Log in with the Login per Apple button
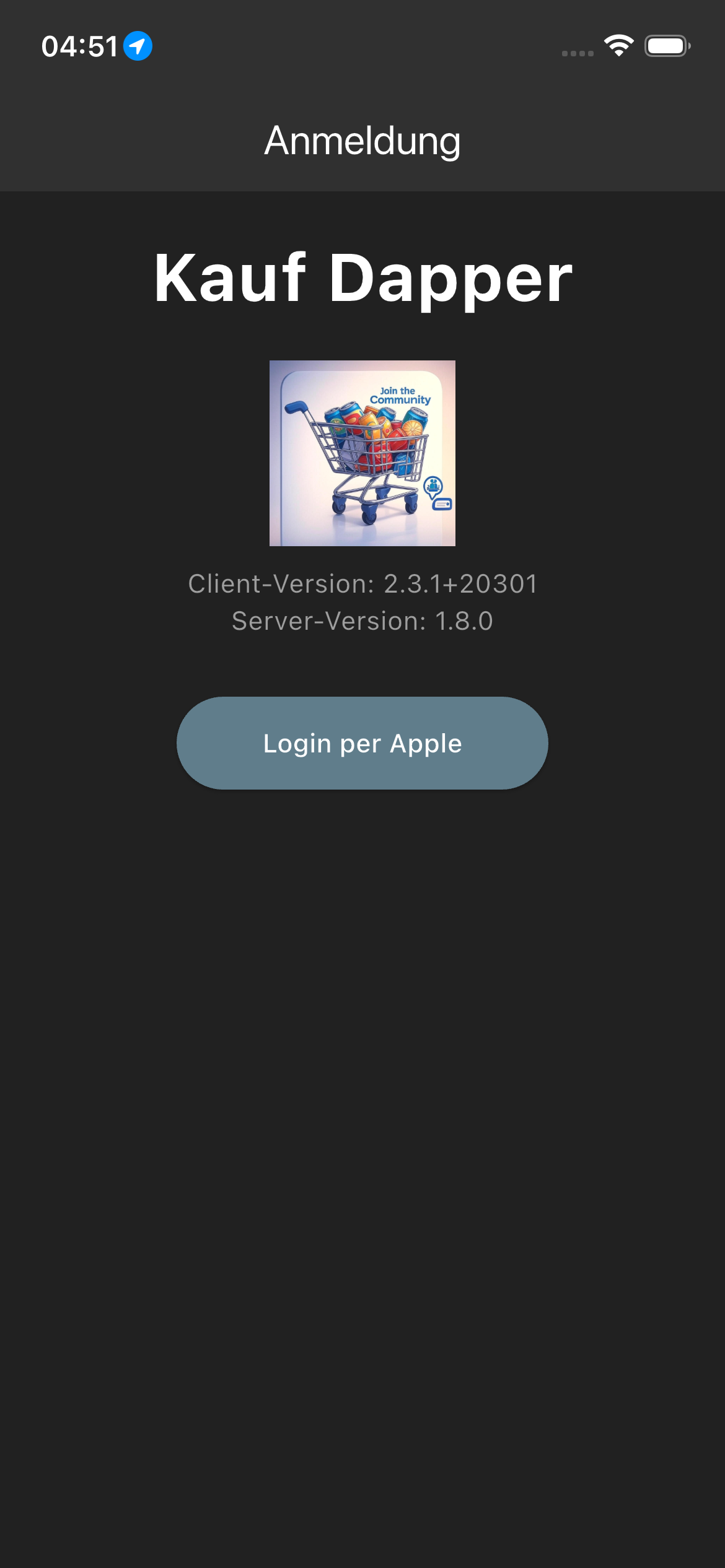This screenshot has width=725, height=1568. [x=362, y=743]
